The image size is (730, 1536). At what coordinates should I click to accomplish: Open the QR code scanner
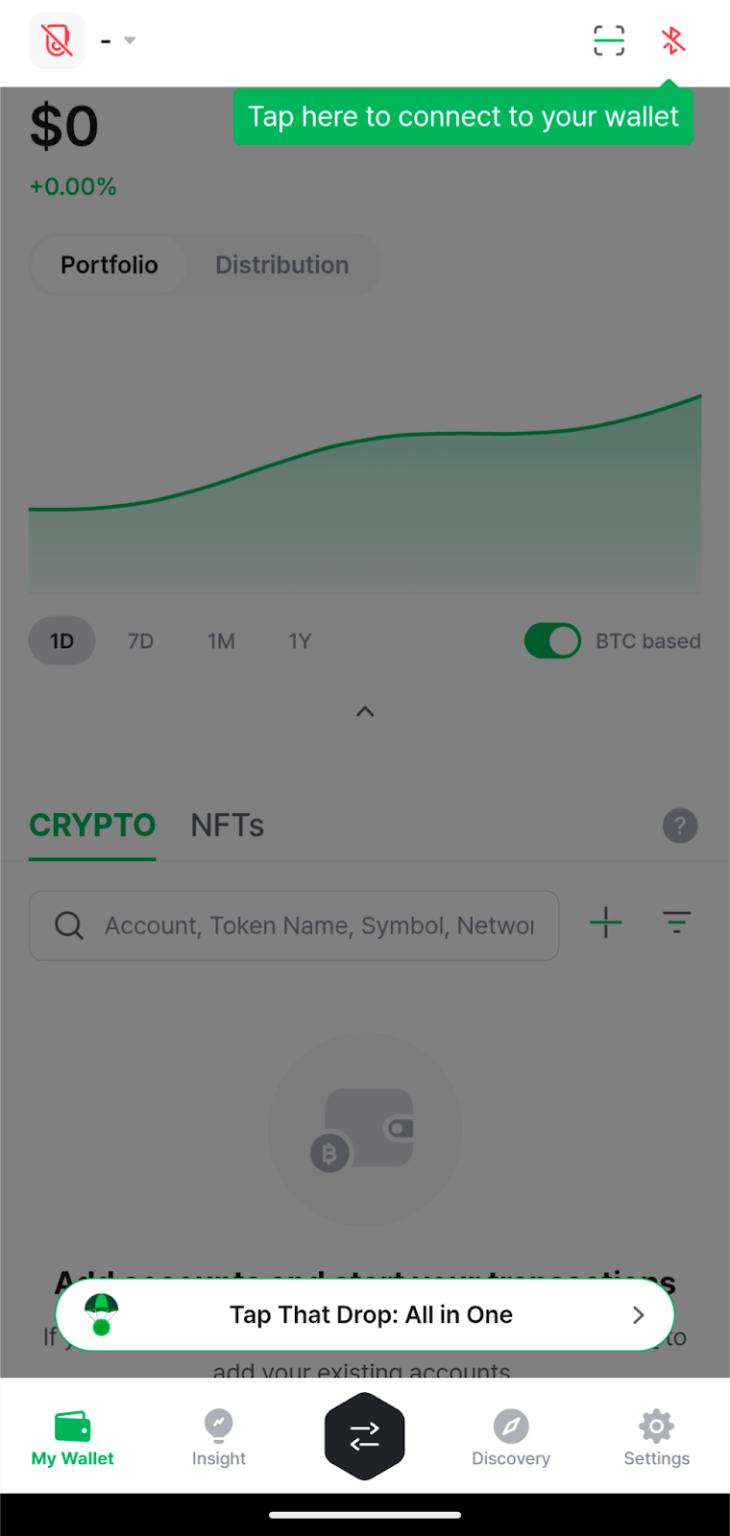point(608,41)
